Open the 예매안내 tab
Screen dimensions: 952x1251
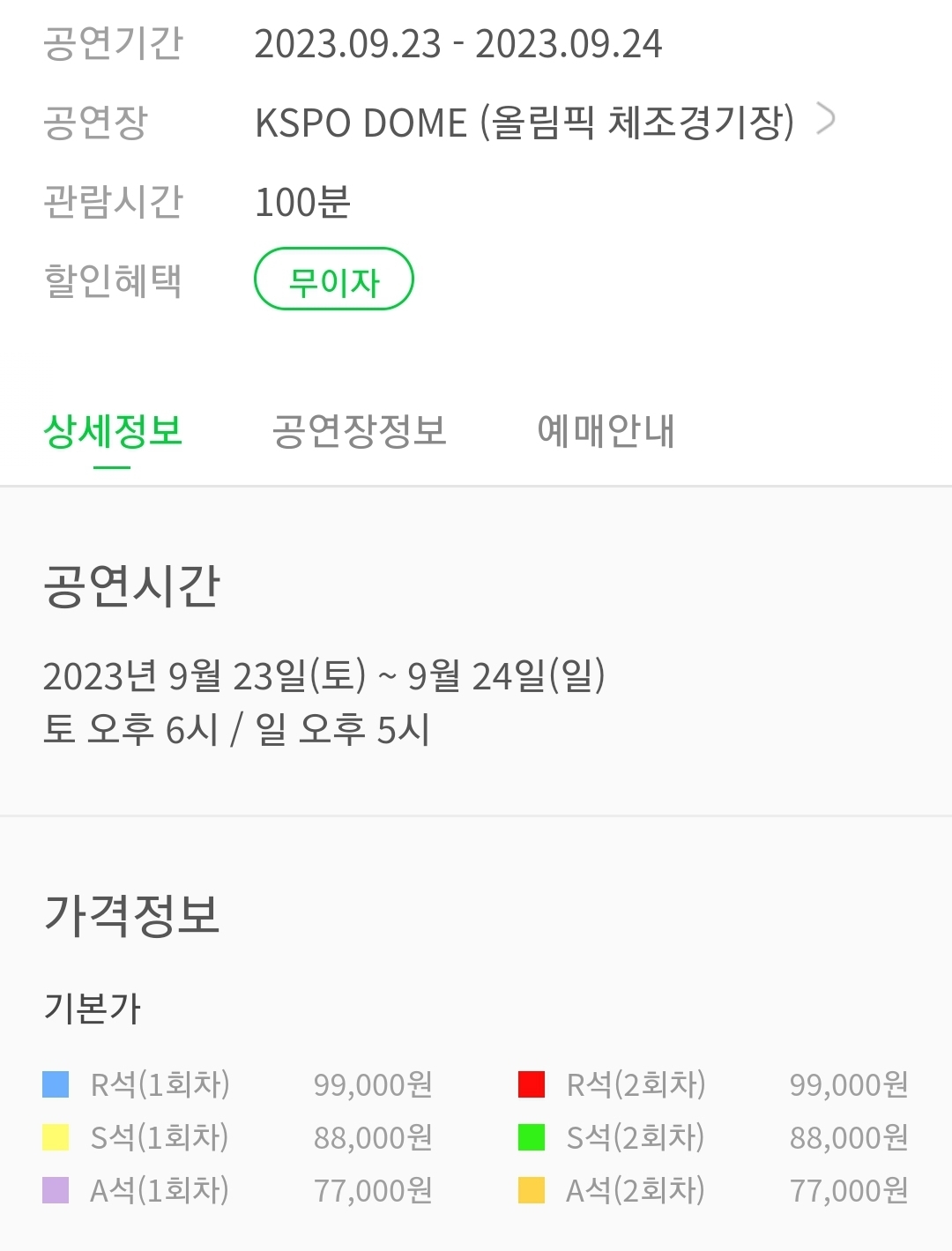click(606, 432)
